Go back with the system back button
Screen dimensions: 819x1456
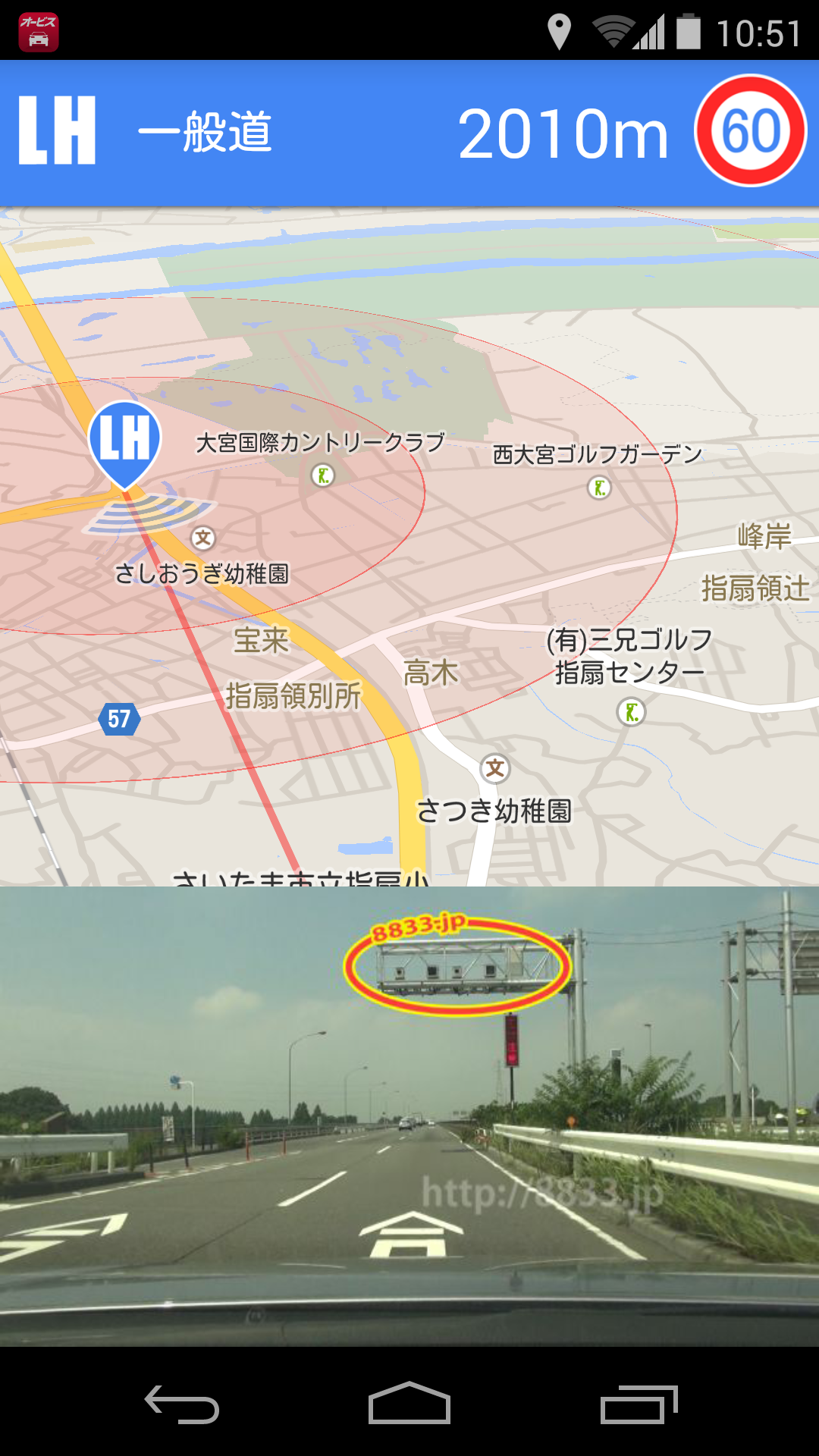click(x=182, y=1404)
